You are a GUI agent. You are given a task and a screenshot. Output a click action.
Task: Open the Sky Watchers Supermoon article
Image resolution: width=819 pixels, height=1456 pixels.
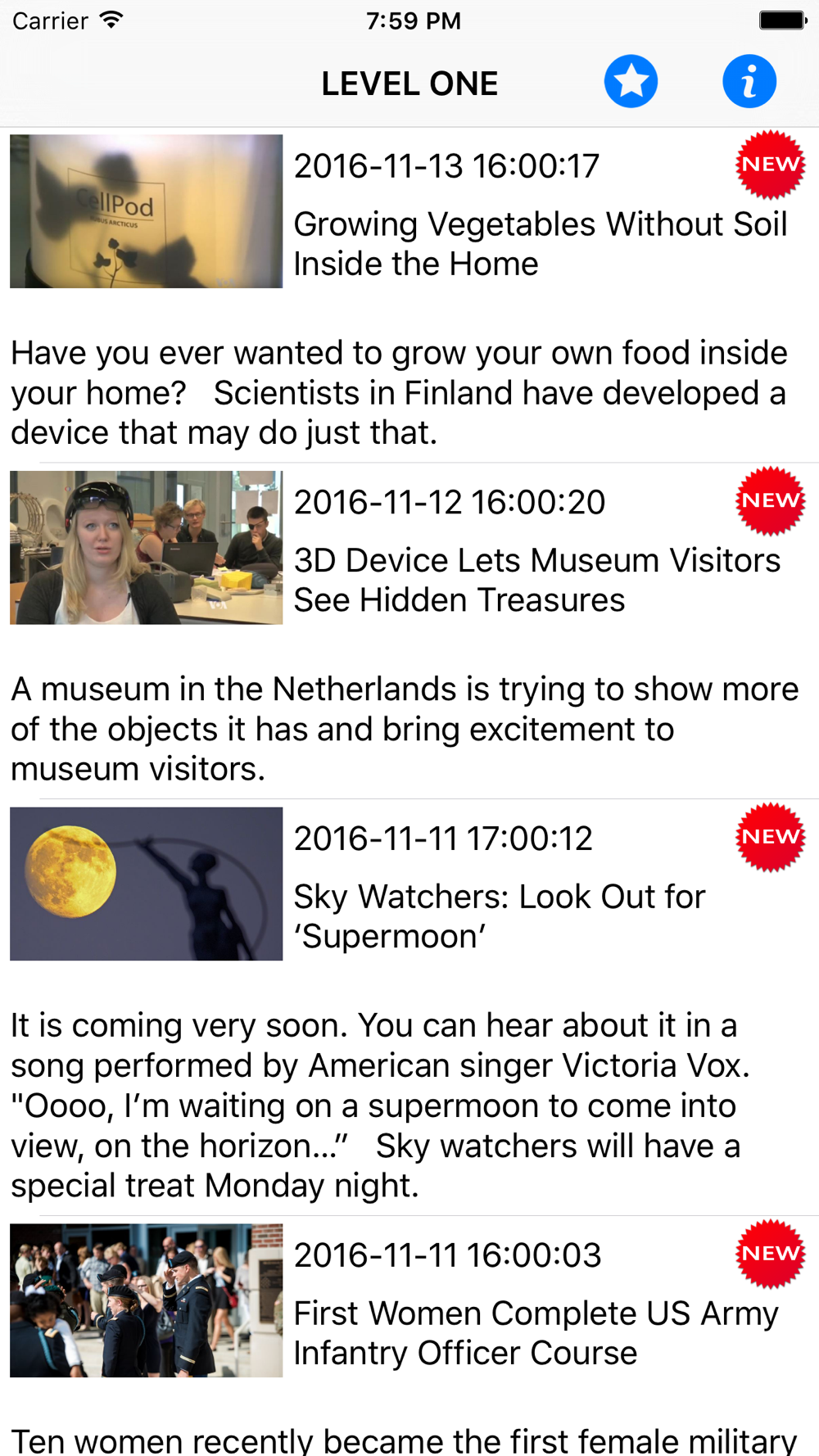click(x=499, y=916)
